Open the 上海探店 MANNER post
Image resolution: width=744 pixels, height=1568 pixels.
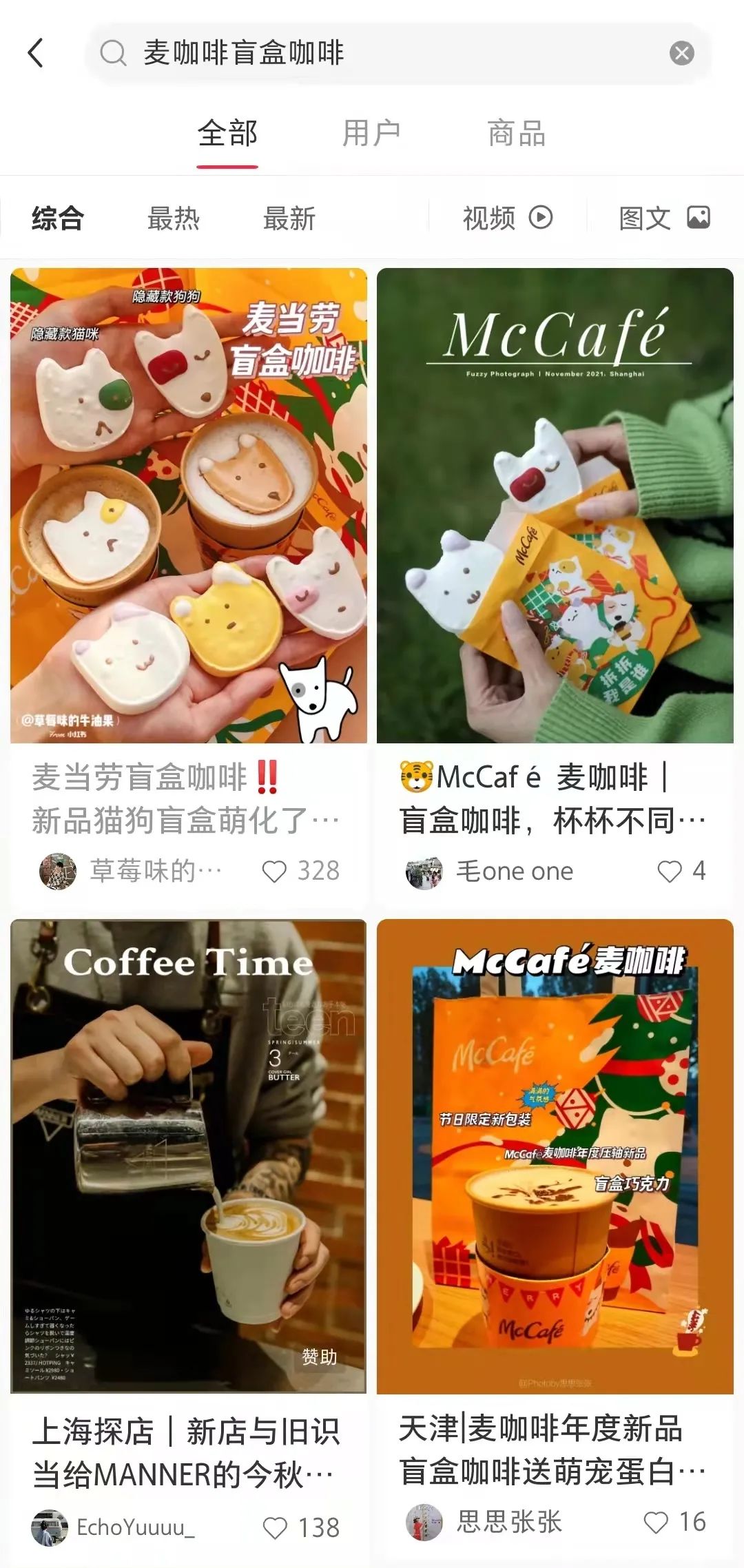(x=188, y=1157)
